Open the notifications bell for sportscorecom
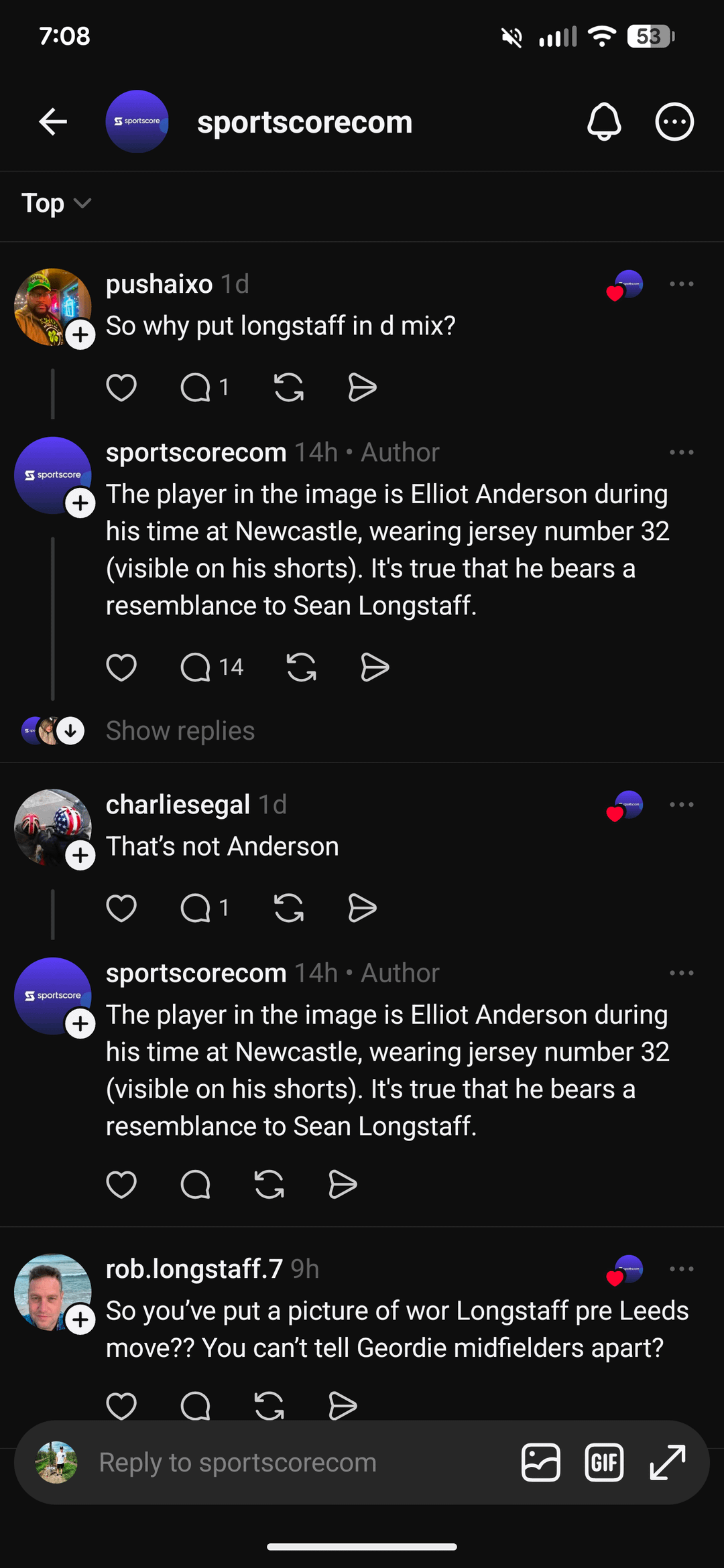The image size is (724, 1568). (x=604, y=122)
